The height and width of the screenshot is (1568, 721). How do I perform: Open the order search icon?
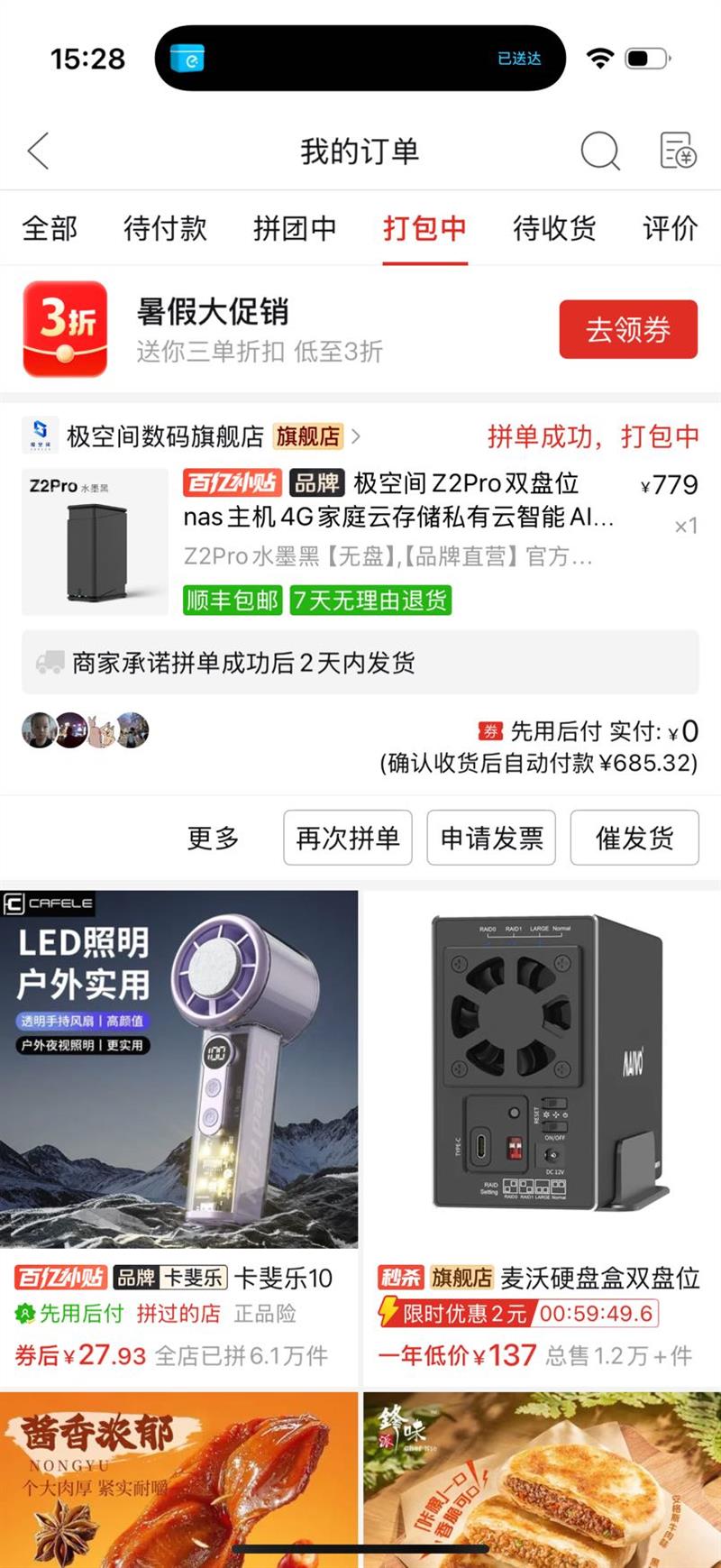click(x=599, y=151)
